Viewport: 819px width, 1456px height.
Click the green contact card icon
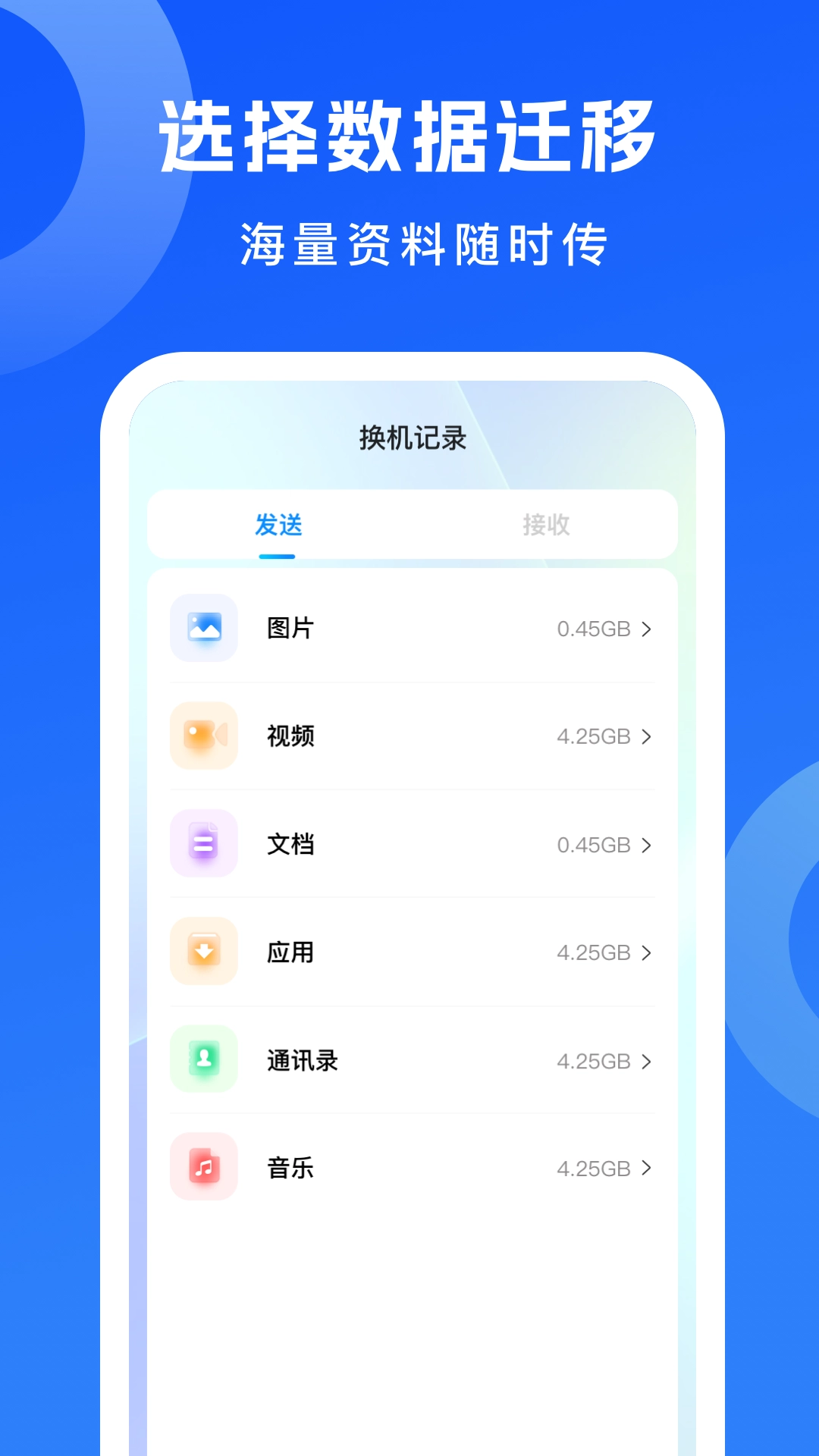tap(203, 1059)
